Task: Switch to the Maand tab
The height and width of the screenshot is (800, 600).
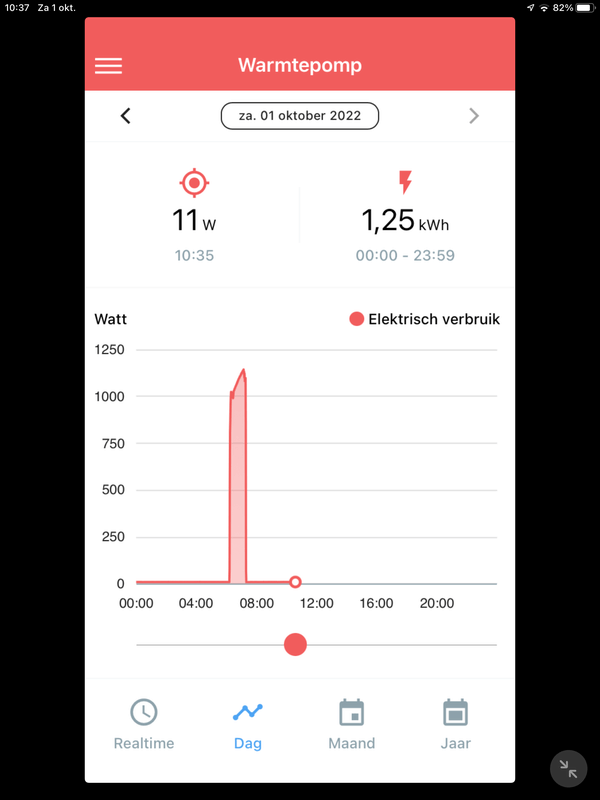Action: tap(352, 724)
